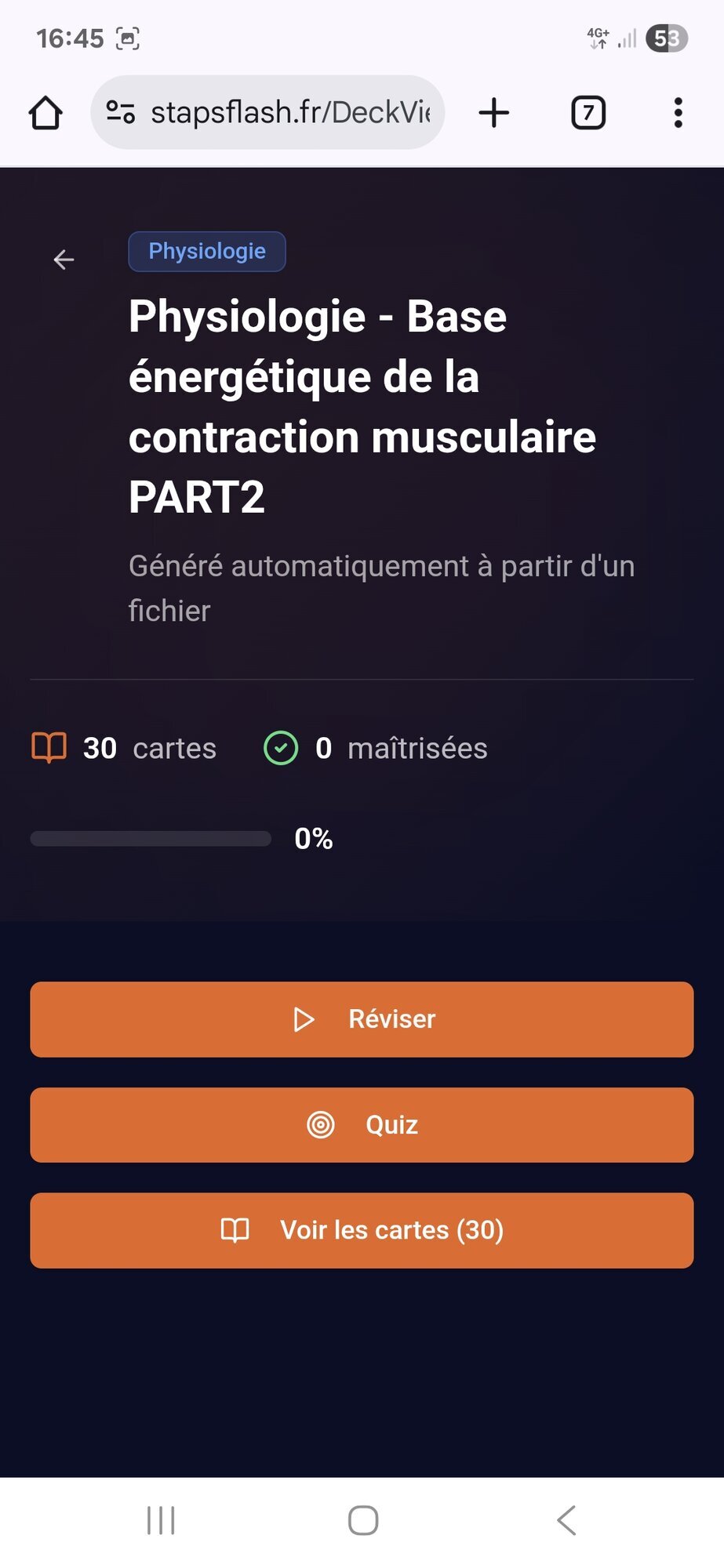The height and width of the screenshot is (1568, 724).
Task: Open the browser home page
Action: coord(45,113)
